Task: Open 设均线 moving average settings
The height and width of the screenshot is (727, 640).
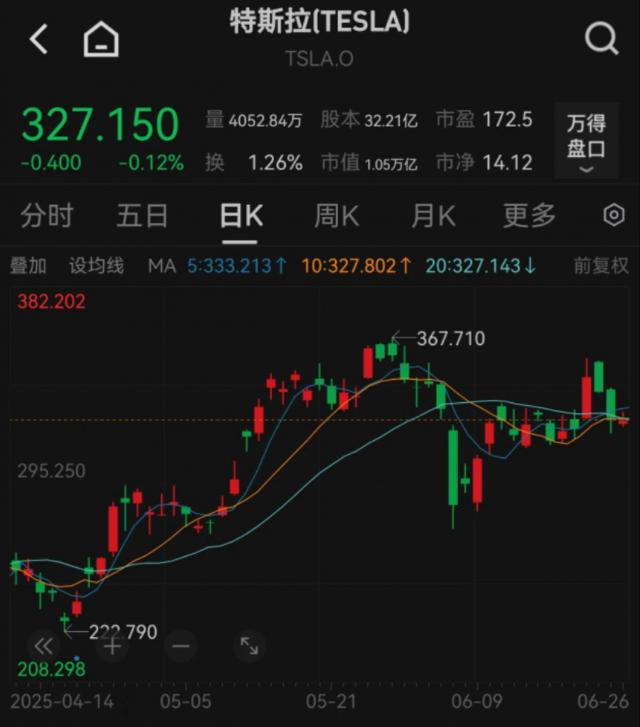Action: point(96,265)
